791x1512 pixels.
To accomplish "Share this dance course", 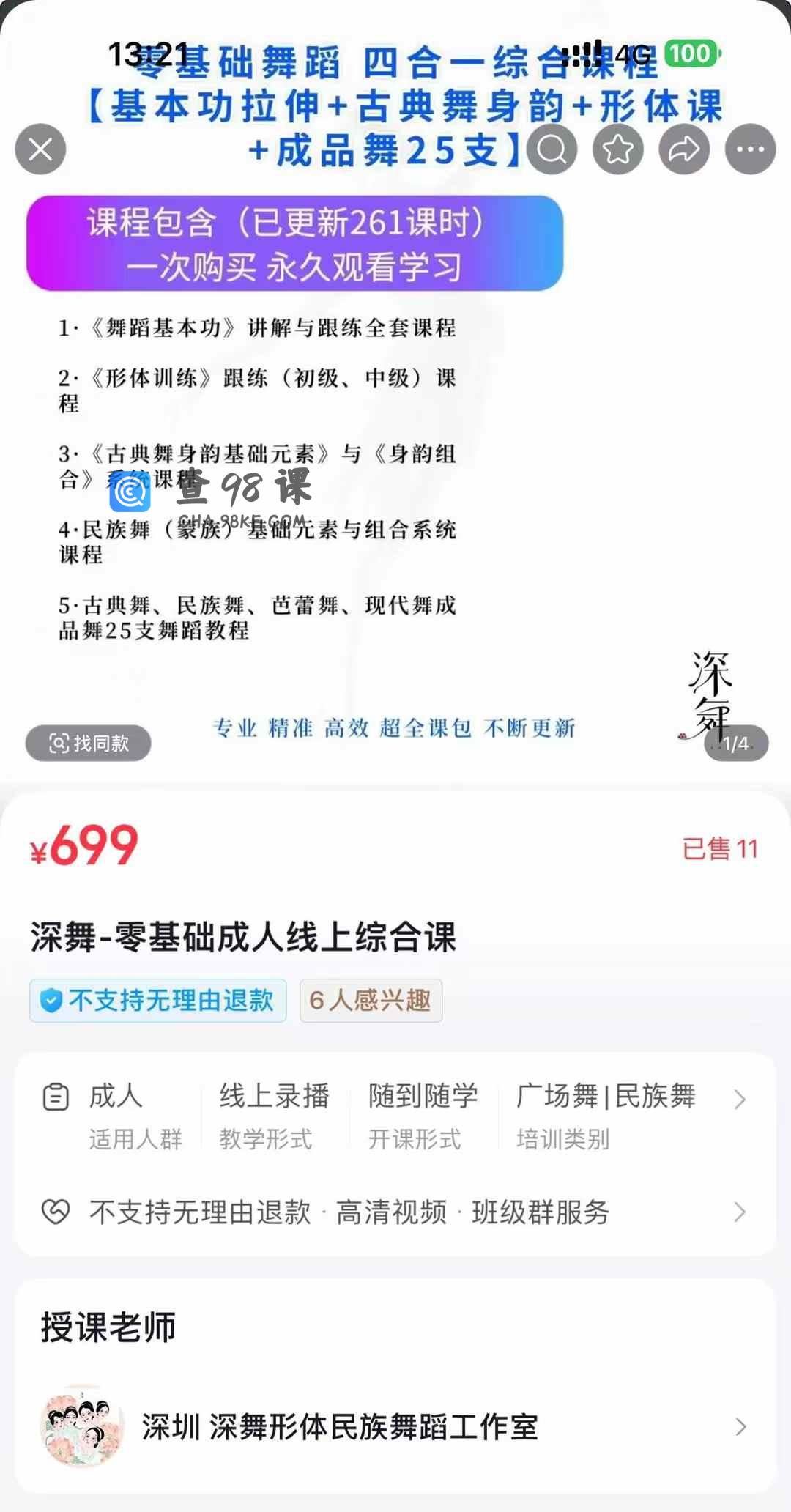I will [684, 149].
